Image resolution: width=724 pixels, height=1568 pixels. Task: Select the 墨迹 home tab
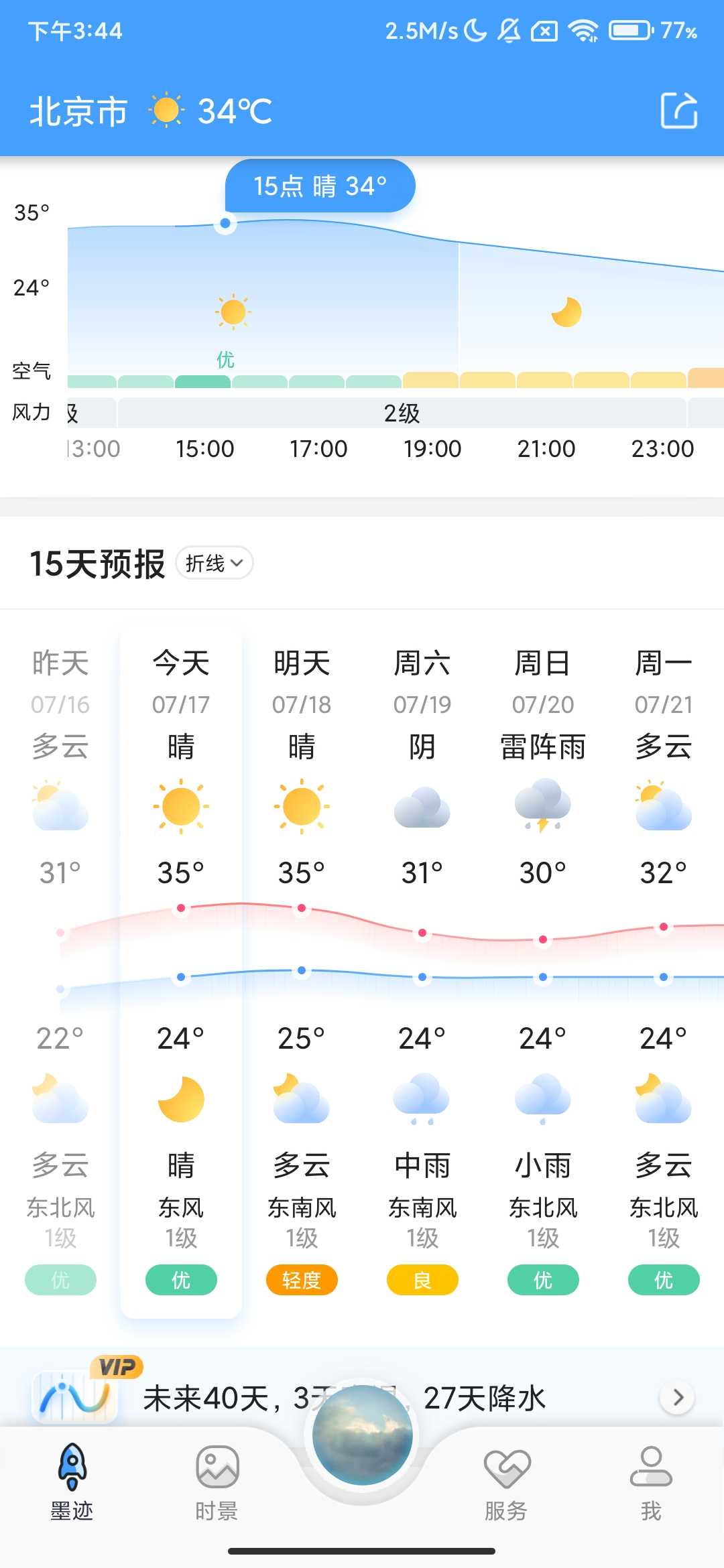point(72,1482)
